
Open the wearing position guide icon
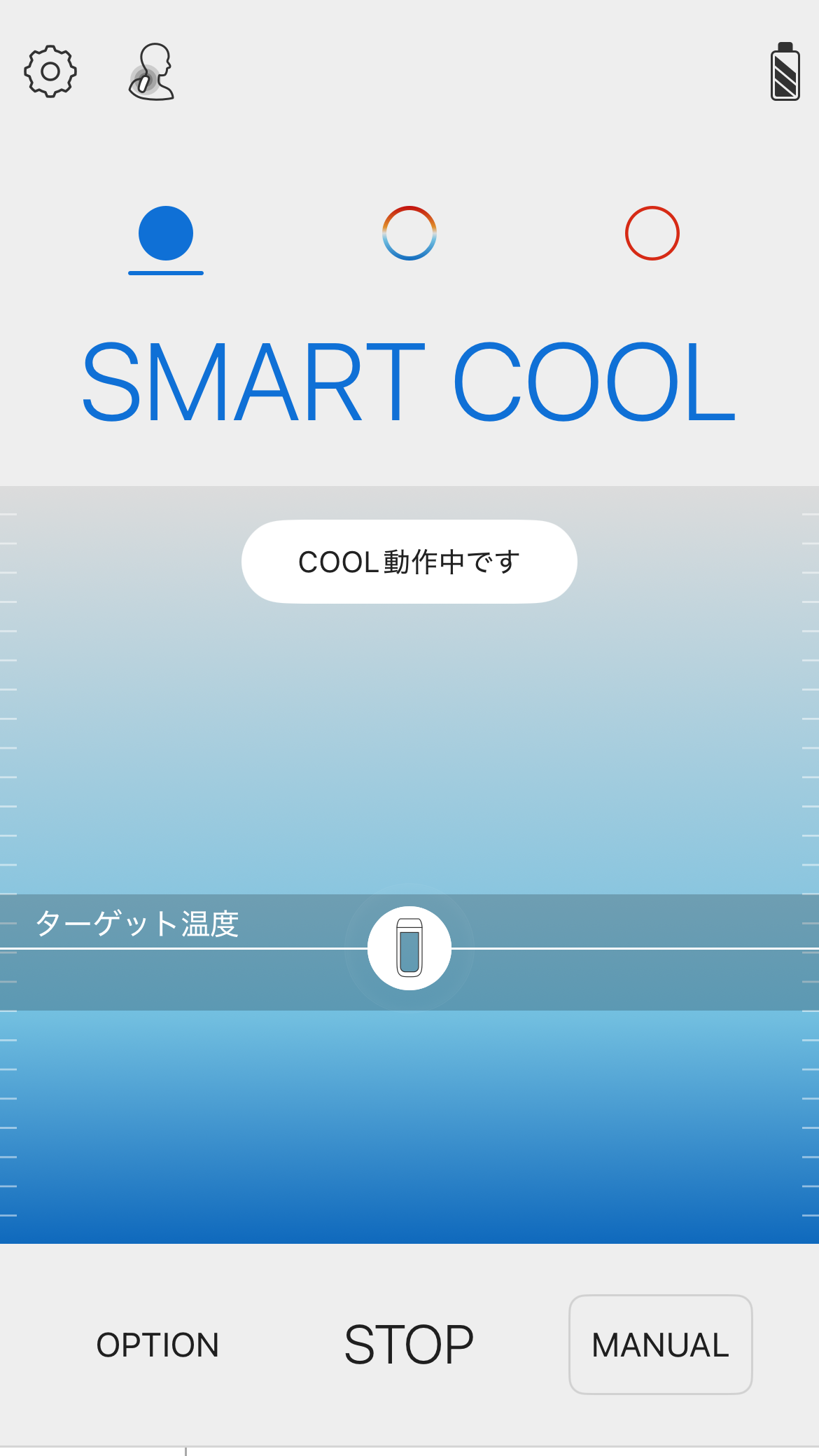pos(152,72)
